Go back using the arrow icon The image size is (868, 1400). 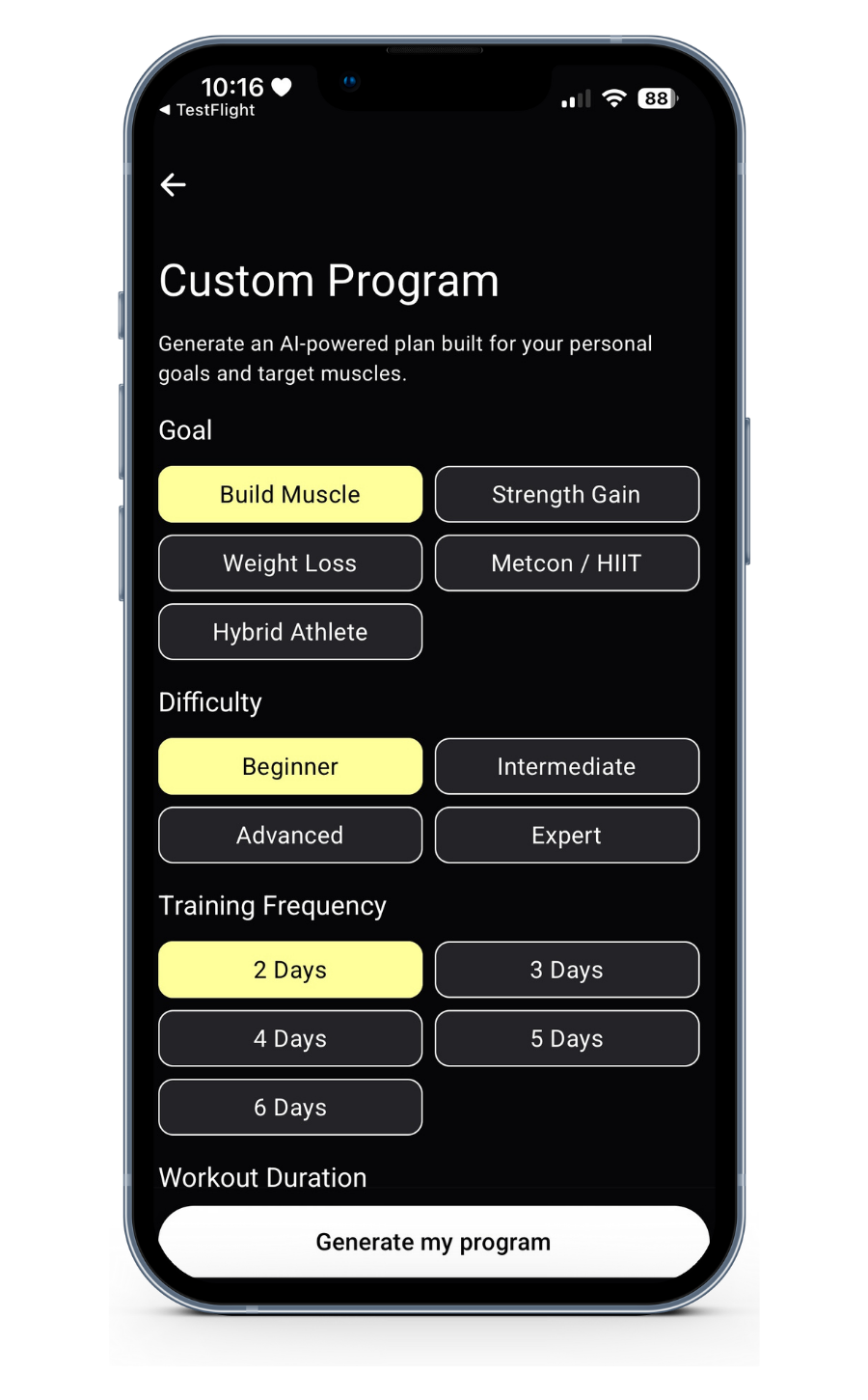pyautogui.click(x=174, y=184)
